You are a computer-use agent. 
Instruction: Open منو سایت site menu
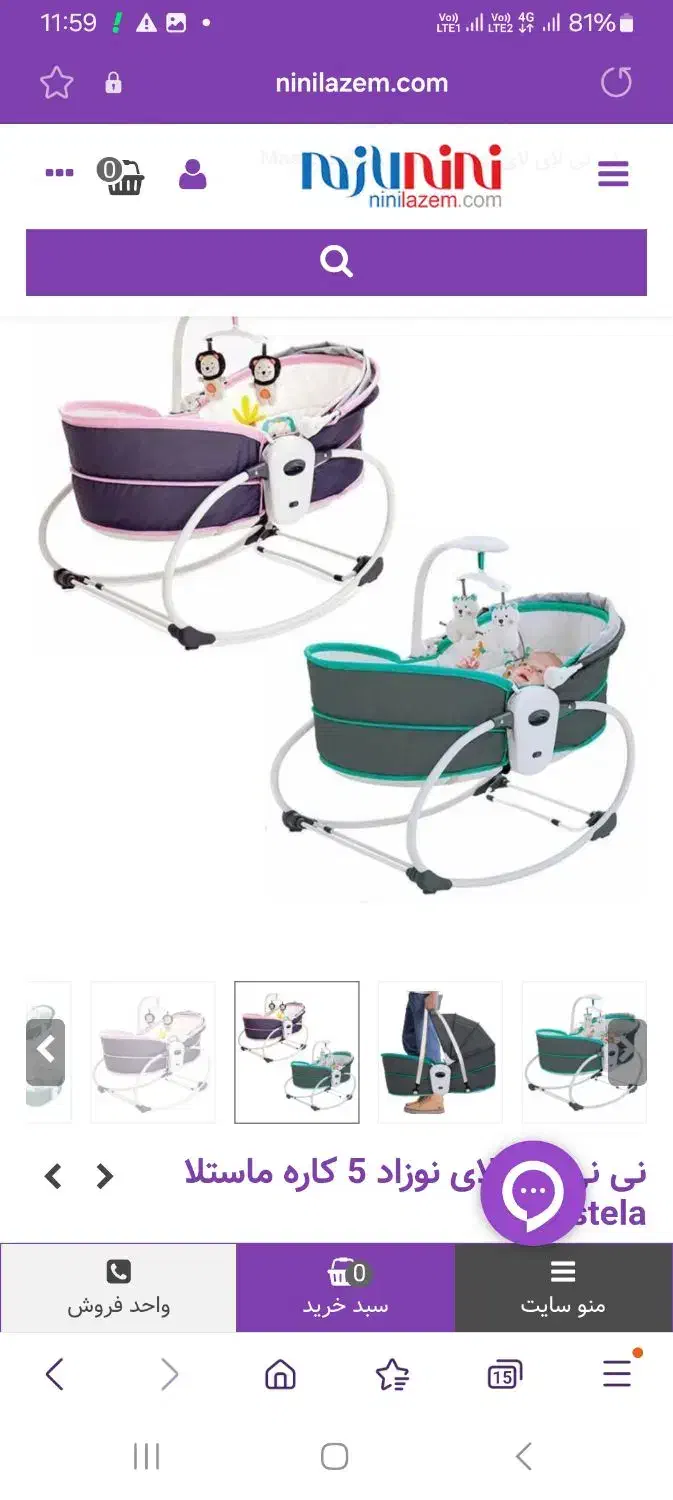[563, 1288]
